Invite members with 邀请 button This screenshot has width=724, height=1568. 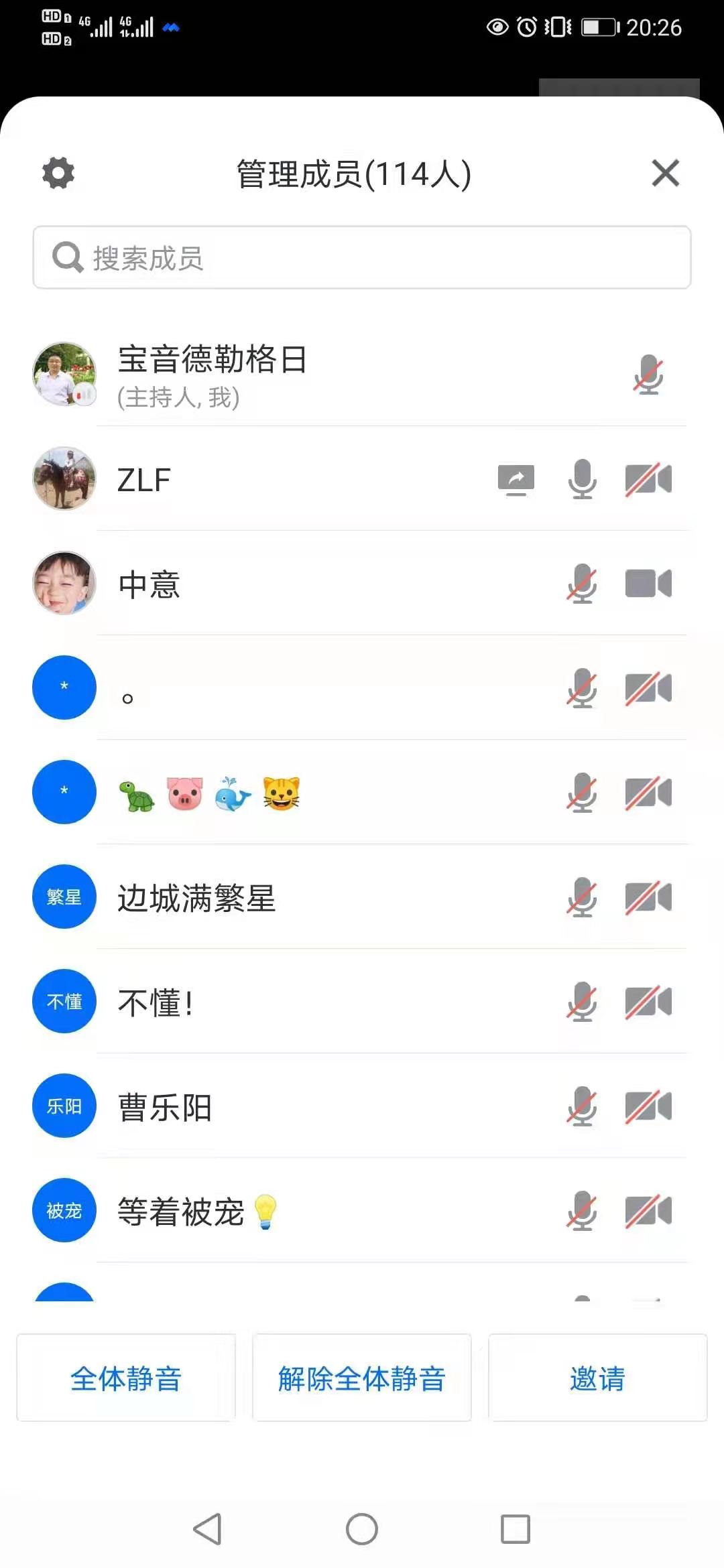pyautogui.click(x=597, y=1378)
